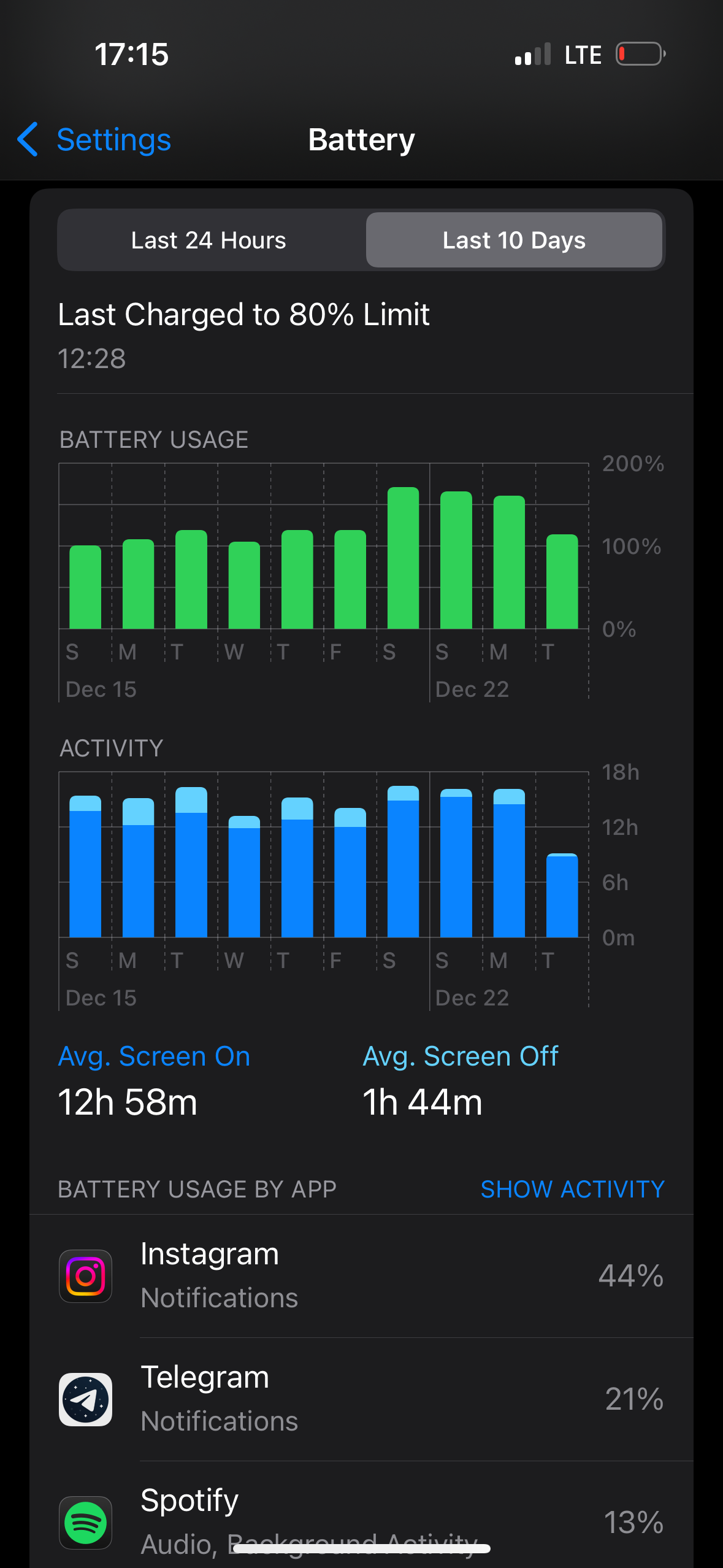Tap SHOW ACTIVITY link

[x=572, y=1189]
